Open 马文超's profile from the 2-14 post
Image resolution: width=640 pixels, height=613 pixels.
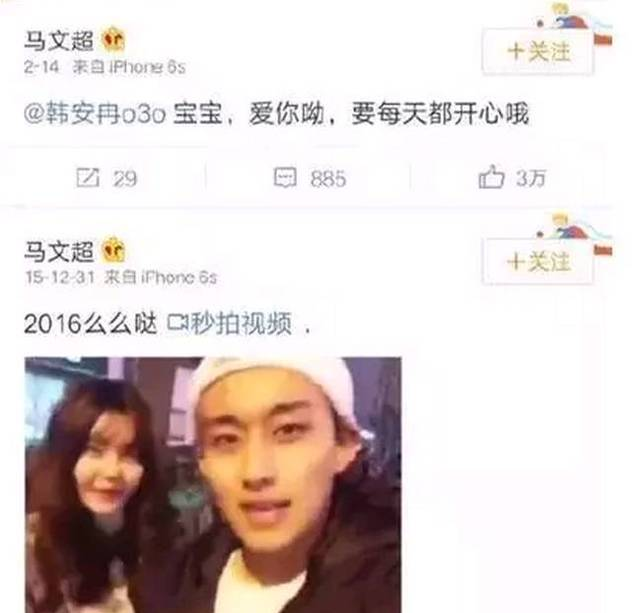[58, 42]
